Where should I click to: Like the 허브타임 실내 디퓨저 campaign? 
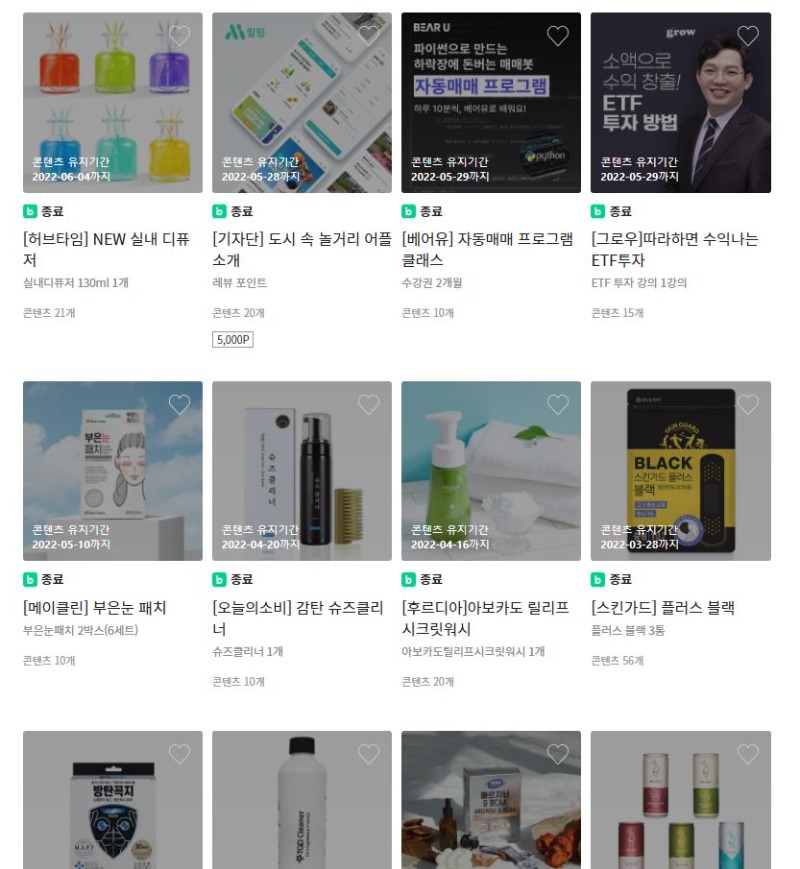(x=179, y=36)
